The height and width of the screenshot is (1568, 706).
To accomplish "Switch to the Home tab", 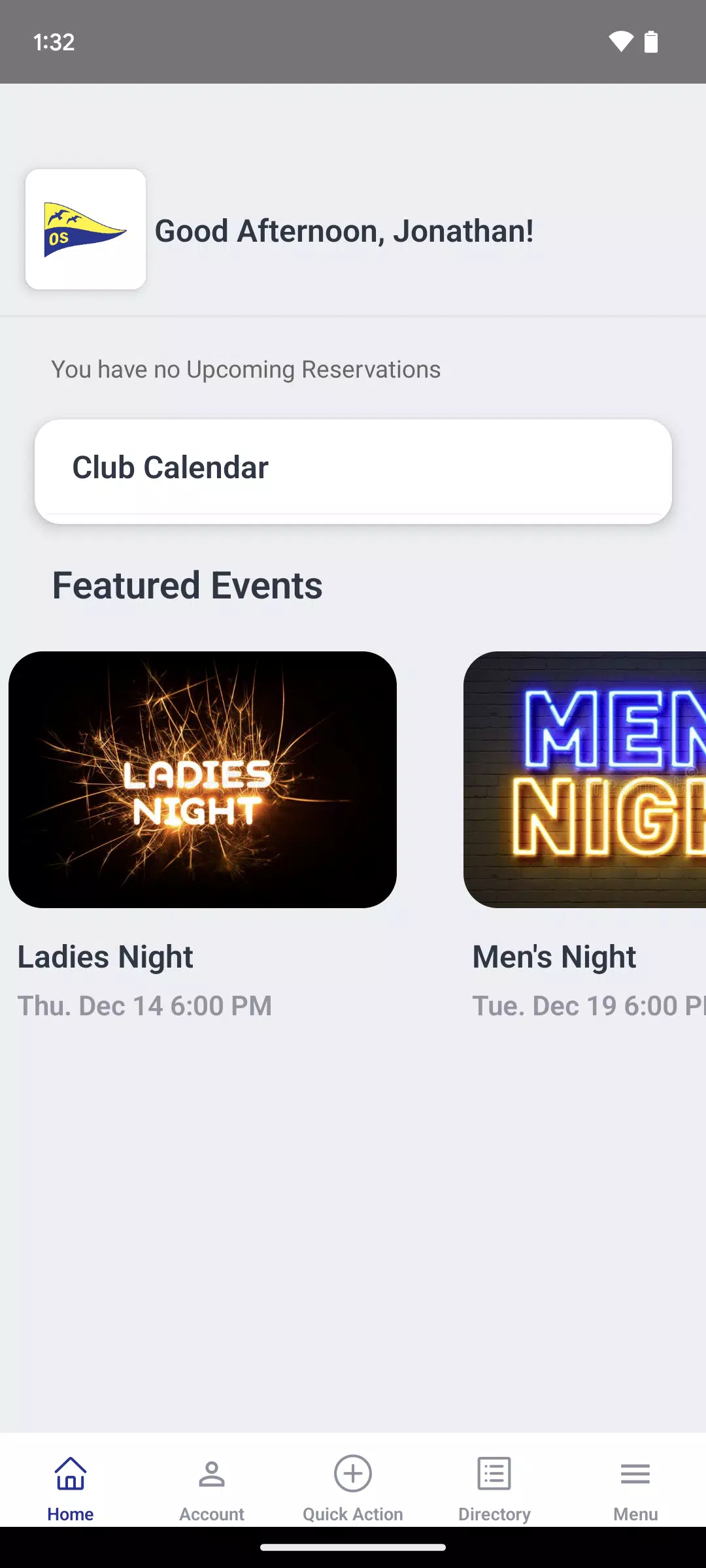I will 71,1484.
